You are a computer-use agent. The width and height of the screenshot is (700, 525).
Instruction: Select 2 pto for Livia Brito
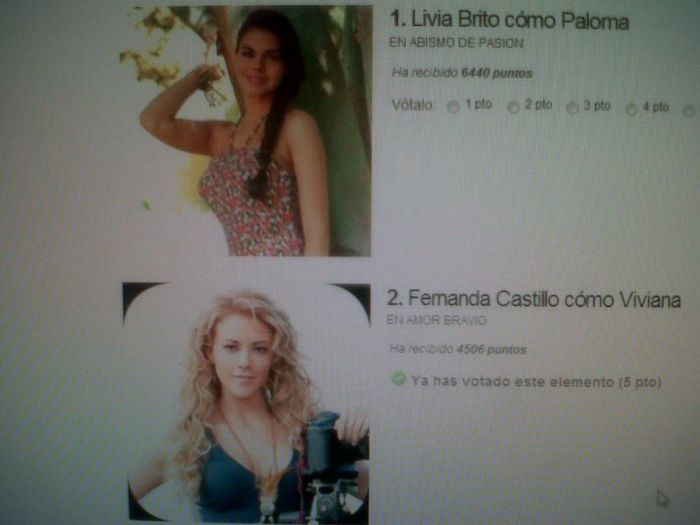click(x=513, y=108)
